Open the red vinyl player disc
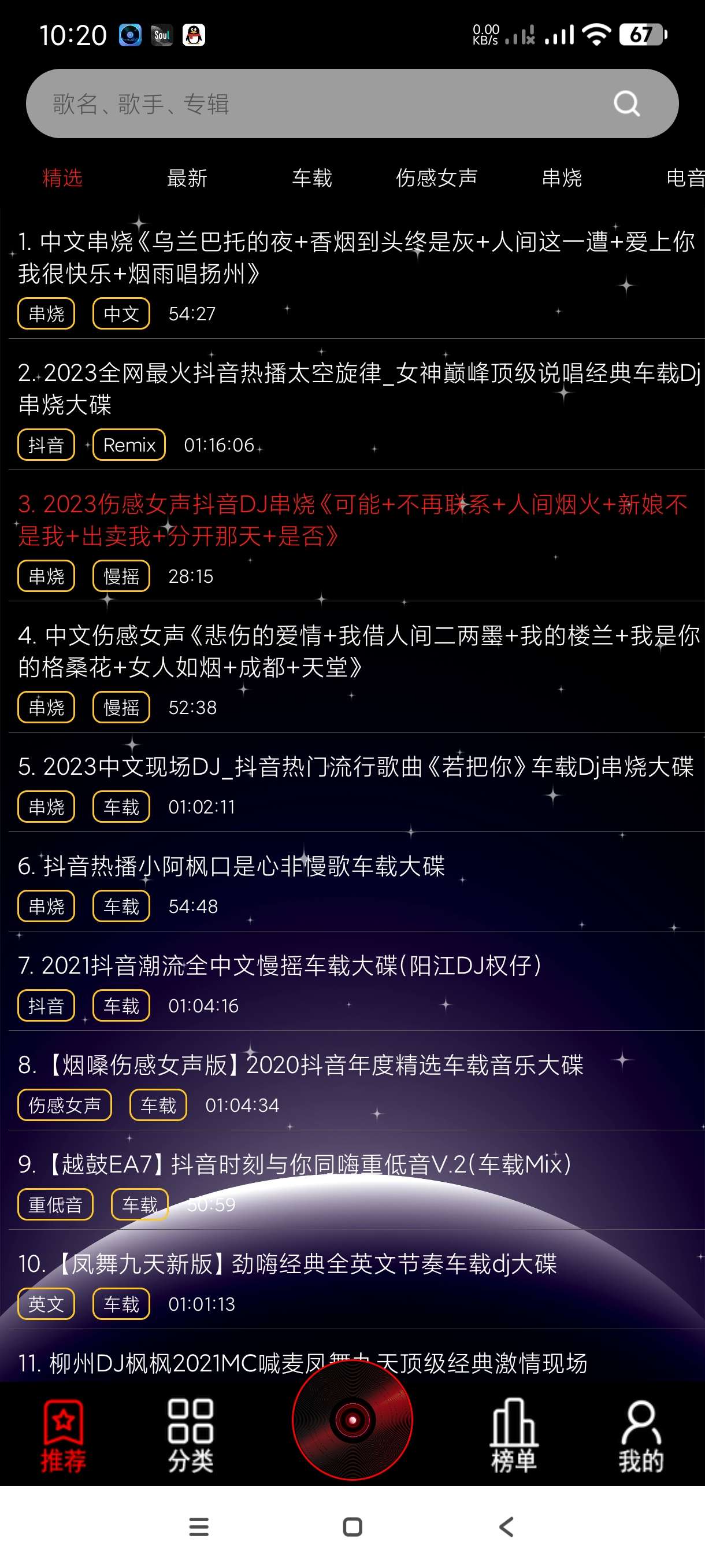The height and width of the screenshot is (1568, 705). [x=352, y=1420]
